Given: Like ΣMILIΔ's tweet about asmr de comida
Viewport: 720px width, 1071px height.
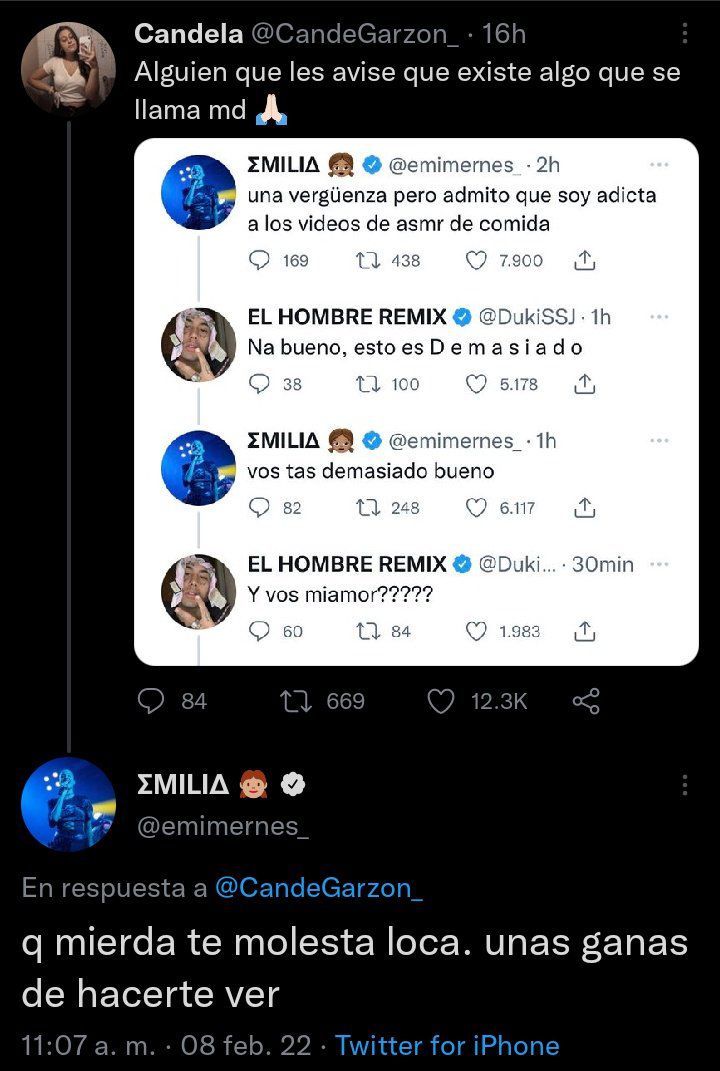Looking at the screenshot, I should (475, 260).
